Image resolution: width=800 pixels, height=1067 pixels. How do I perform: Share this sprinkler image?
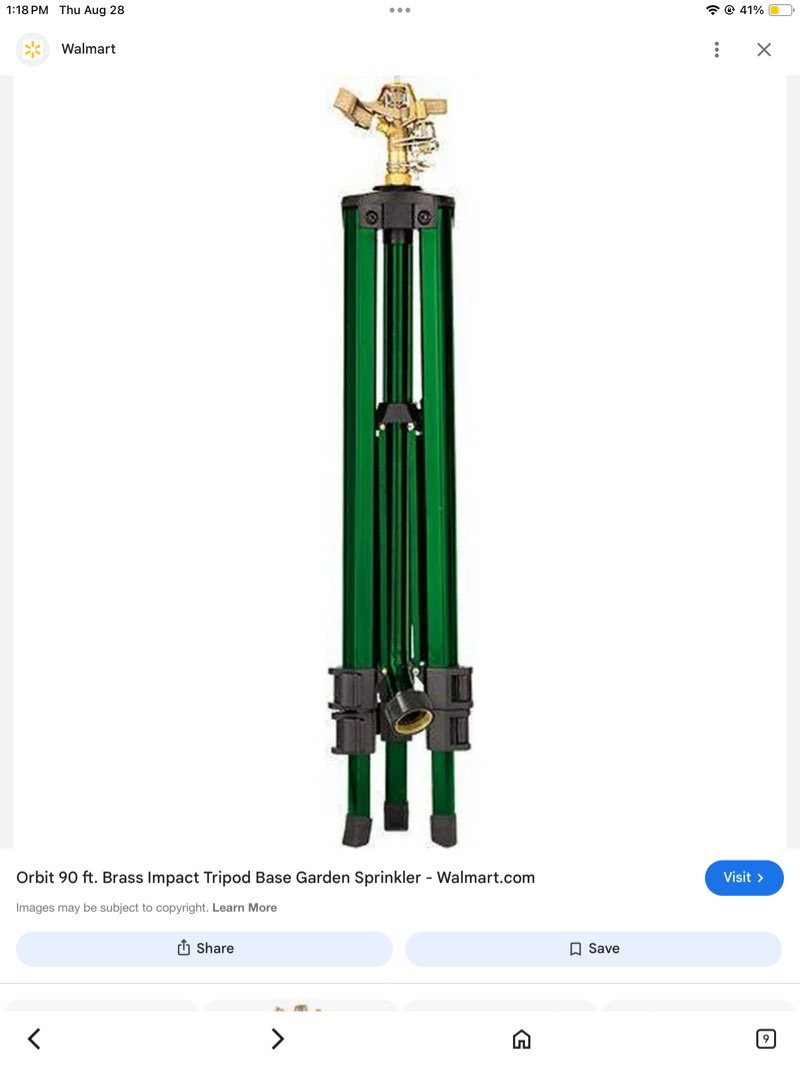pos(204,948)
